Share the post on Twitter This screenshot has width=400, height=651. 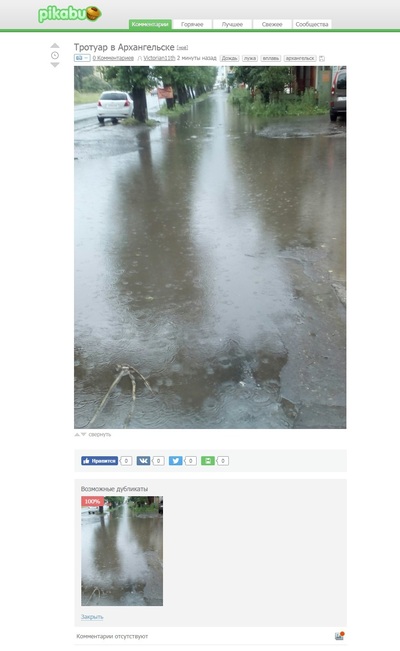[x=175, y=461]
